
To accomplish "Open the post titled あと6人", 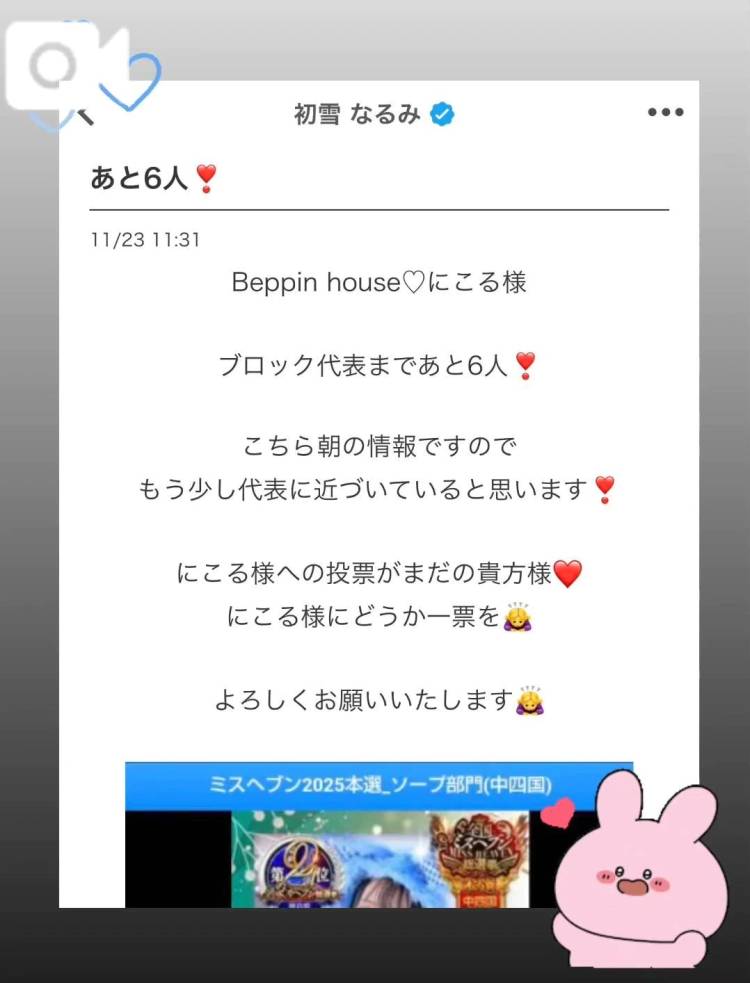I will (140, 175).
